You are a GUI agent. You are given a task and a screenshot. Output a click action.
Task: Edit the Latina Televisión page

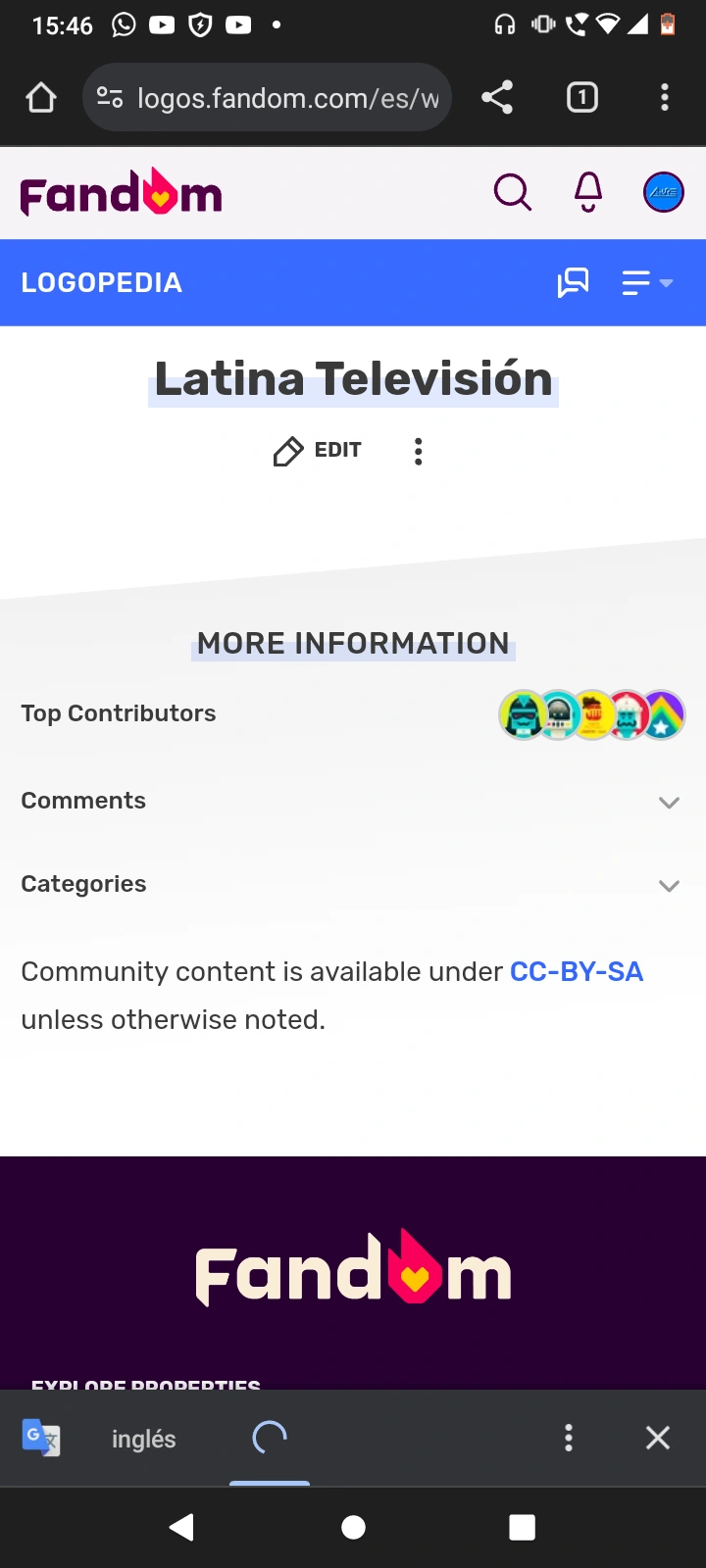point(318,451)
